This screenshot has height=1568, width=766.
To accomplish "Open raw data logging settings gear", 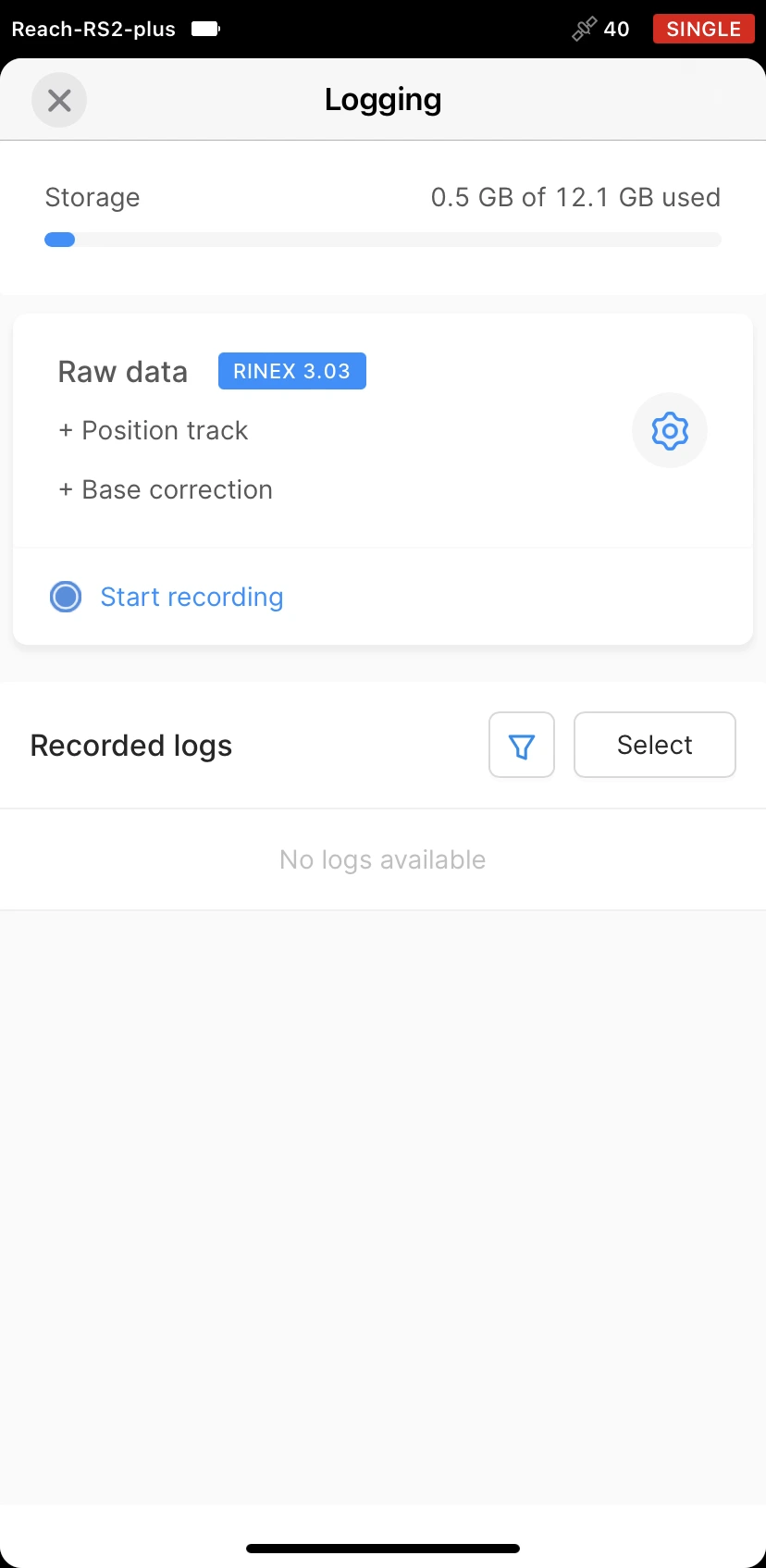I will (x=670, y=431).
